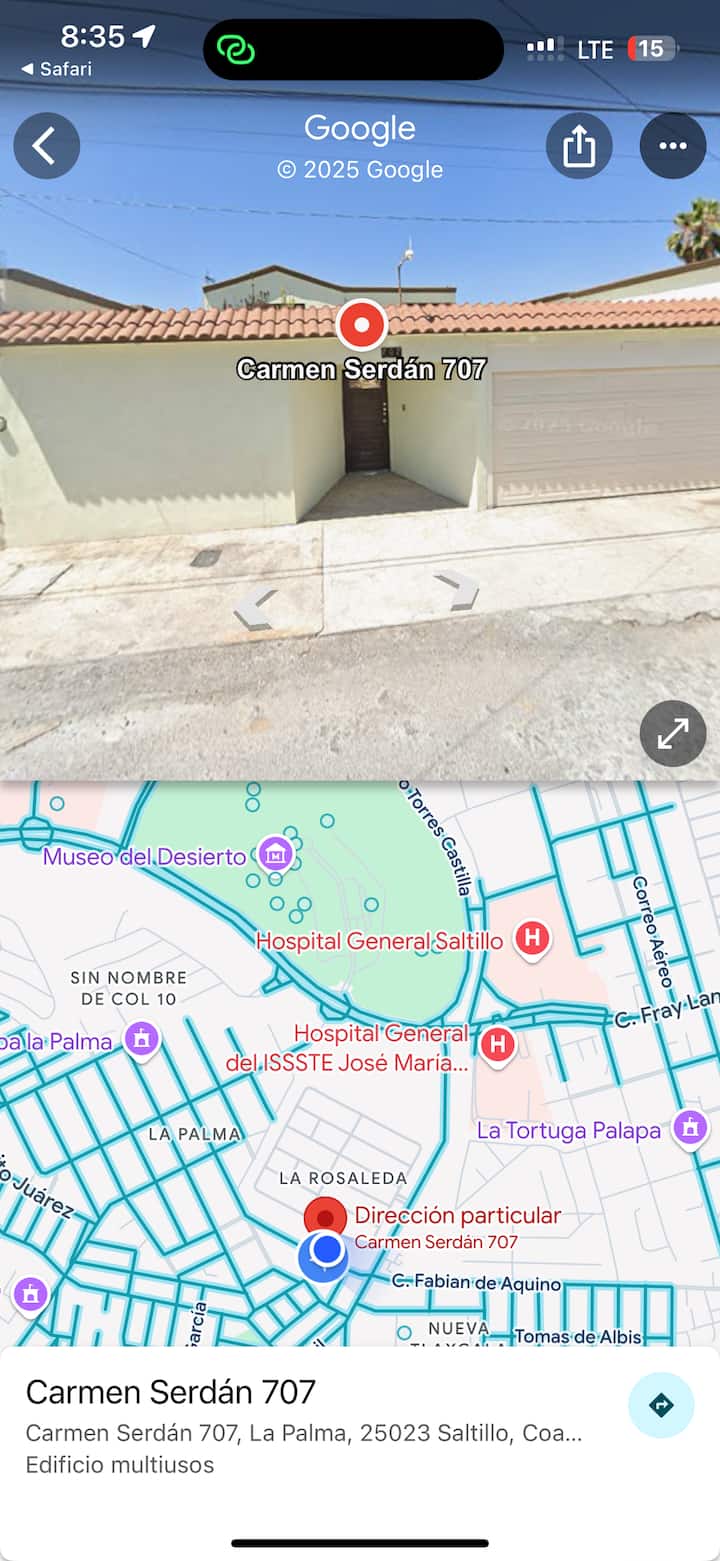Share this Street View location
The height and width of the screenshot is (1561, 720).
pyautogui.click(x=579, y=146)
